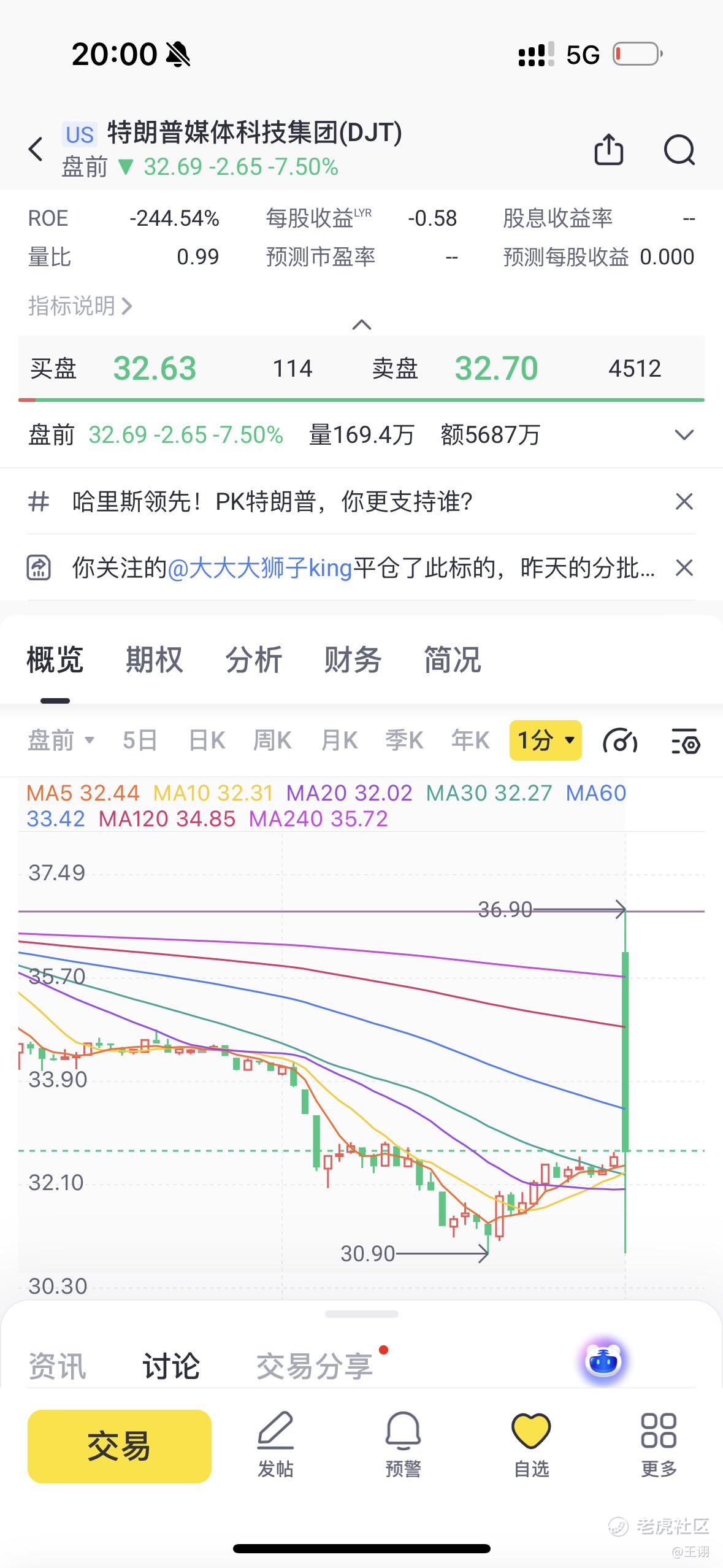This screenshot has width=723, height=1568.
Task: Open the search magnifier icon
Action: click(x=679, y=150)
